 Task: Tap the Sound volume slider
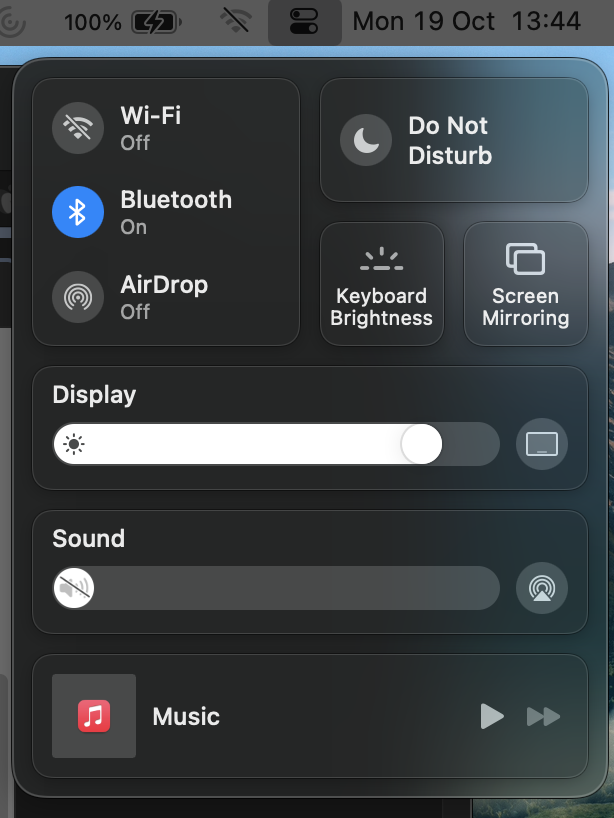coord(275,588)
